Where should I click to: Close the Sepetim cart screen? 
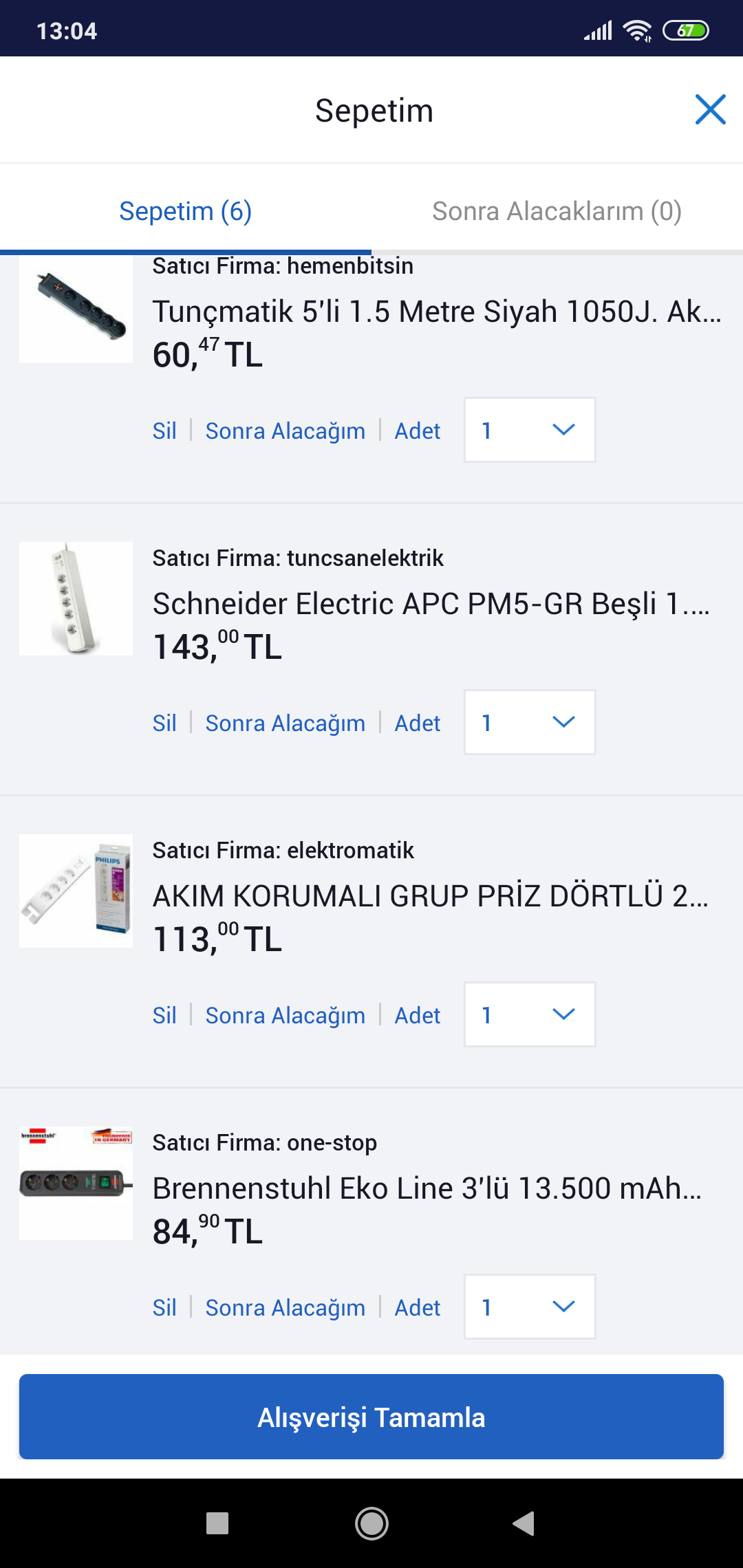click(710, 110)
